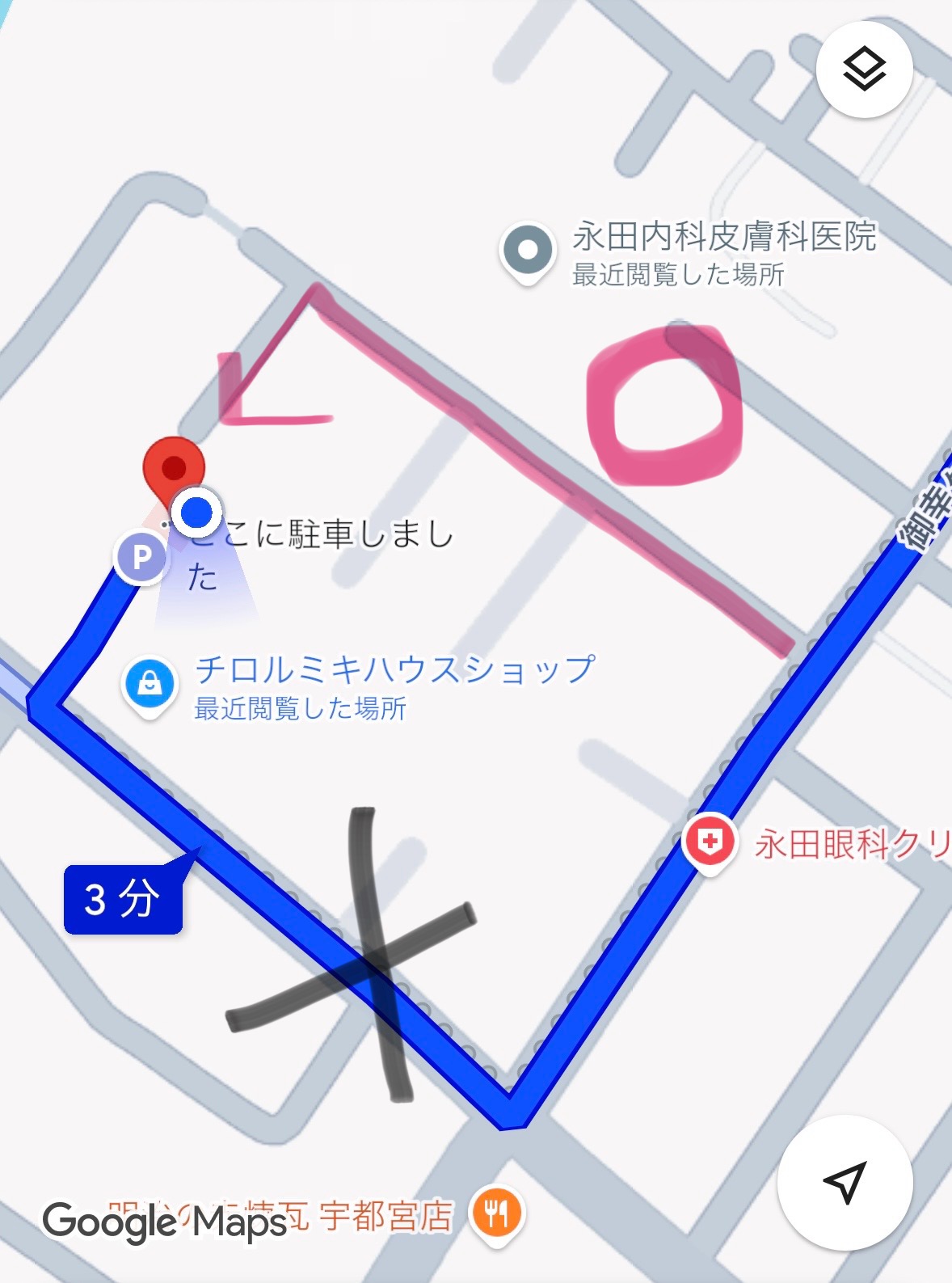Viewport: 952px width, 1283px height.
Task: Open the 永田眼科 clinic pin
Action: pyautogui.click(x=709, y=843)
